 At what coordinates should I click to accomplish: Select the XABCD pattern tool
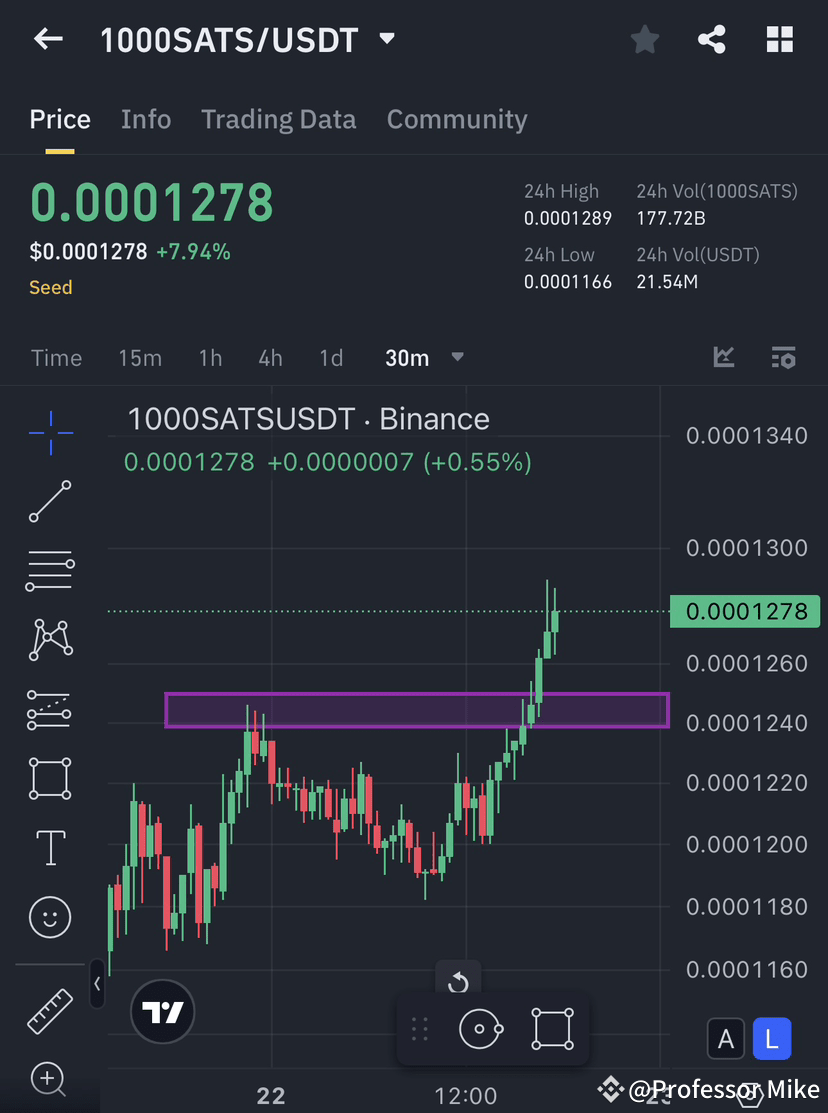coord(49,639)
